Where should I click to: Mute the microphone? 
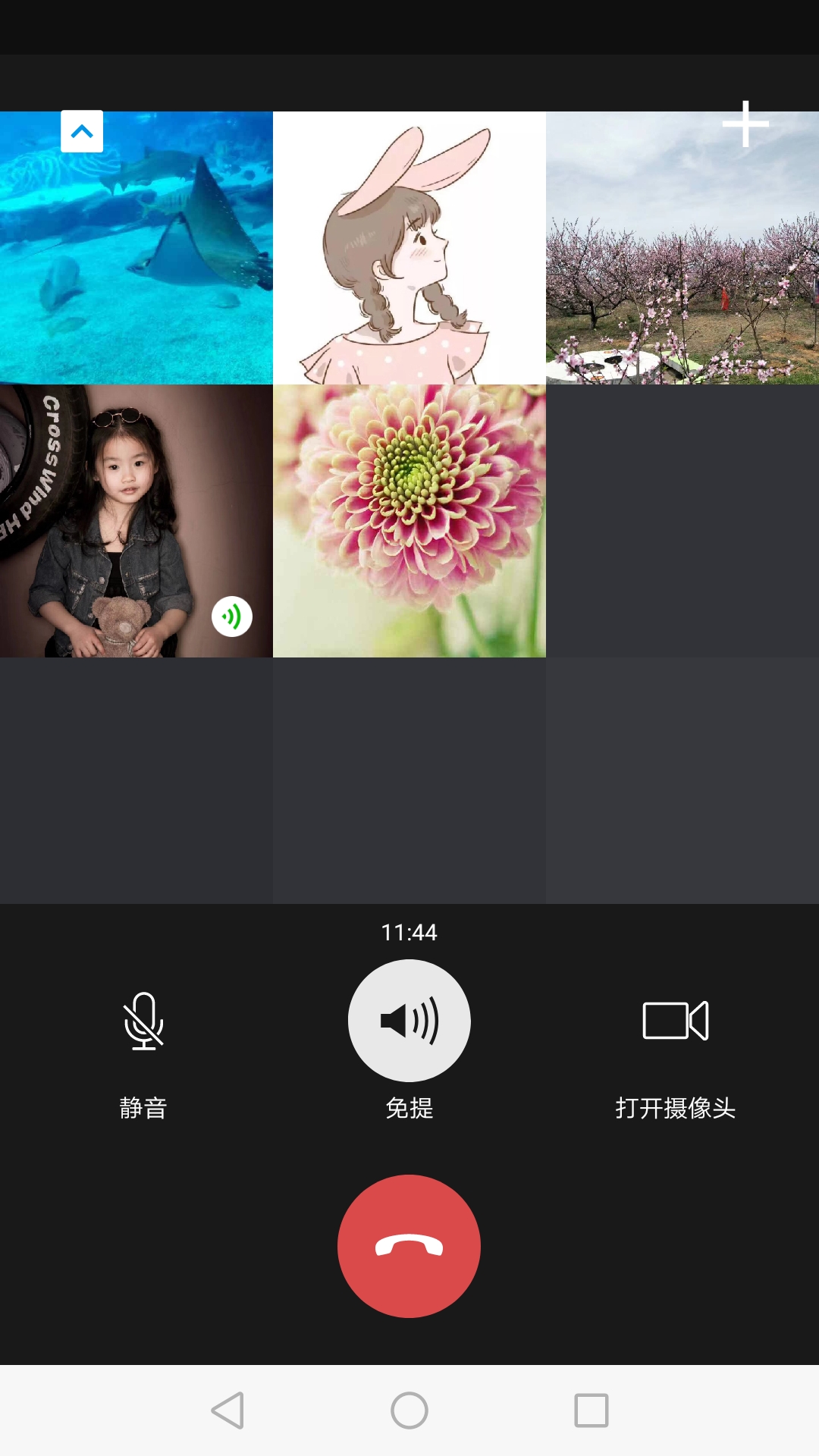point(143,1021)
